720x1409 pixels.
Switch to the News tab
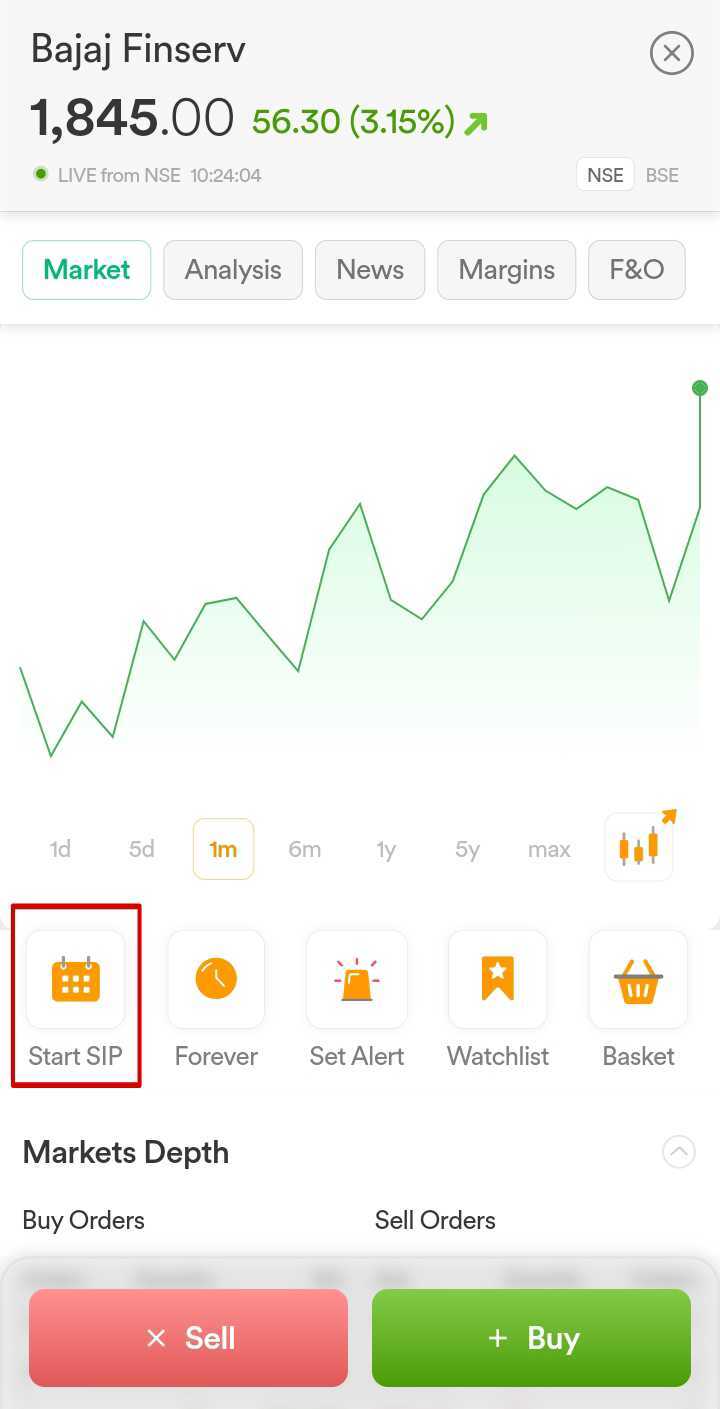point(370,270)
